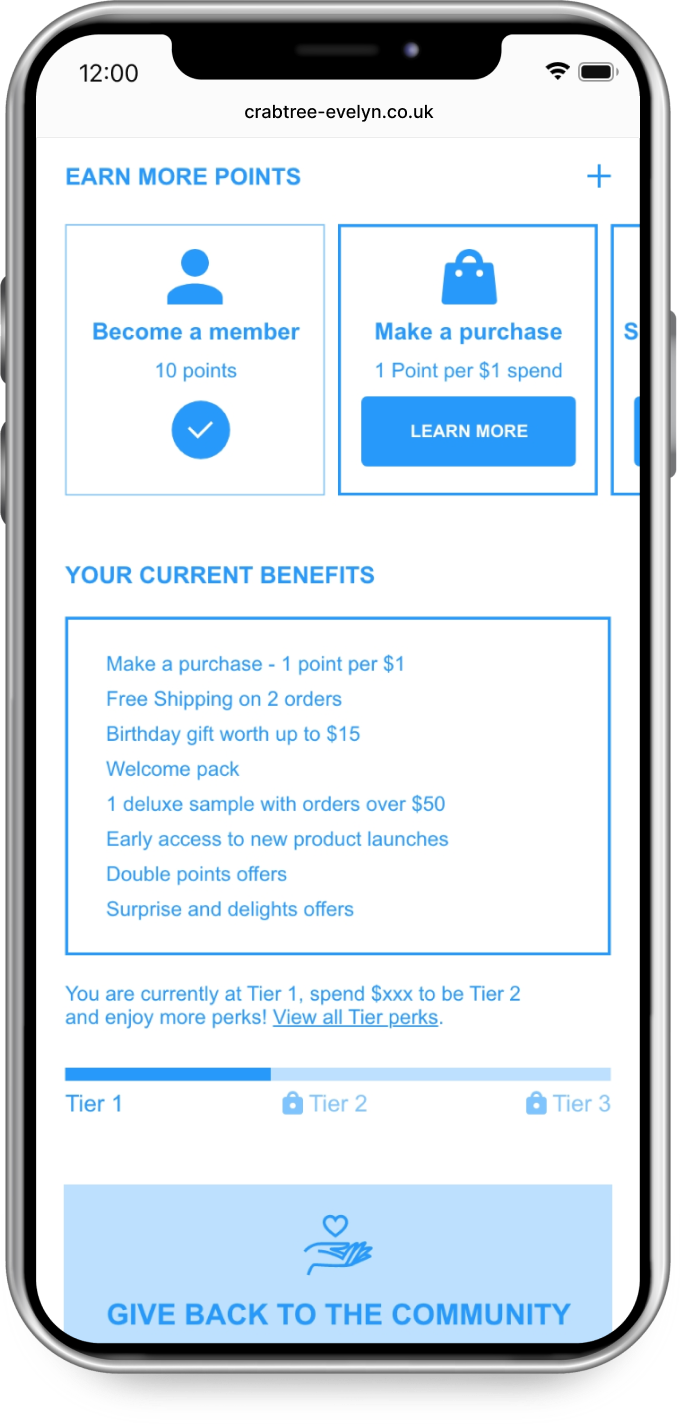Image resolution: width=680 pixels, height=1425 pixels.
Task: Open the Become a member card
Action: (195, 360)
